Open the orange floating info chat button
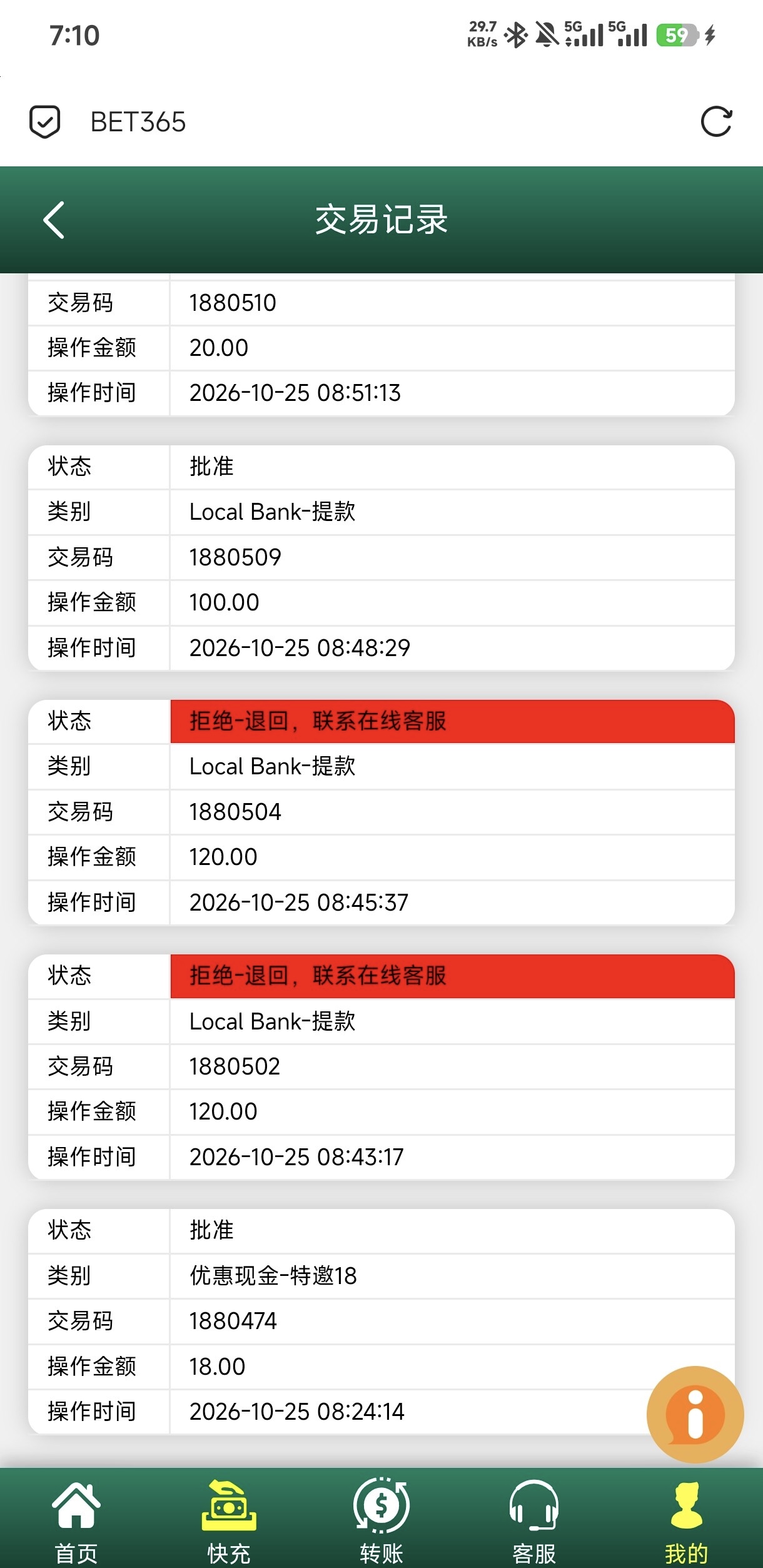Image resolution: width=763 pixels, height=1568 pixels. pyautogui.click(x=695, y=1414)
